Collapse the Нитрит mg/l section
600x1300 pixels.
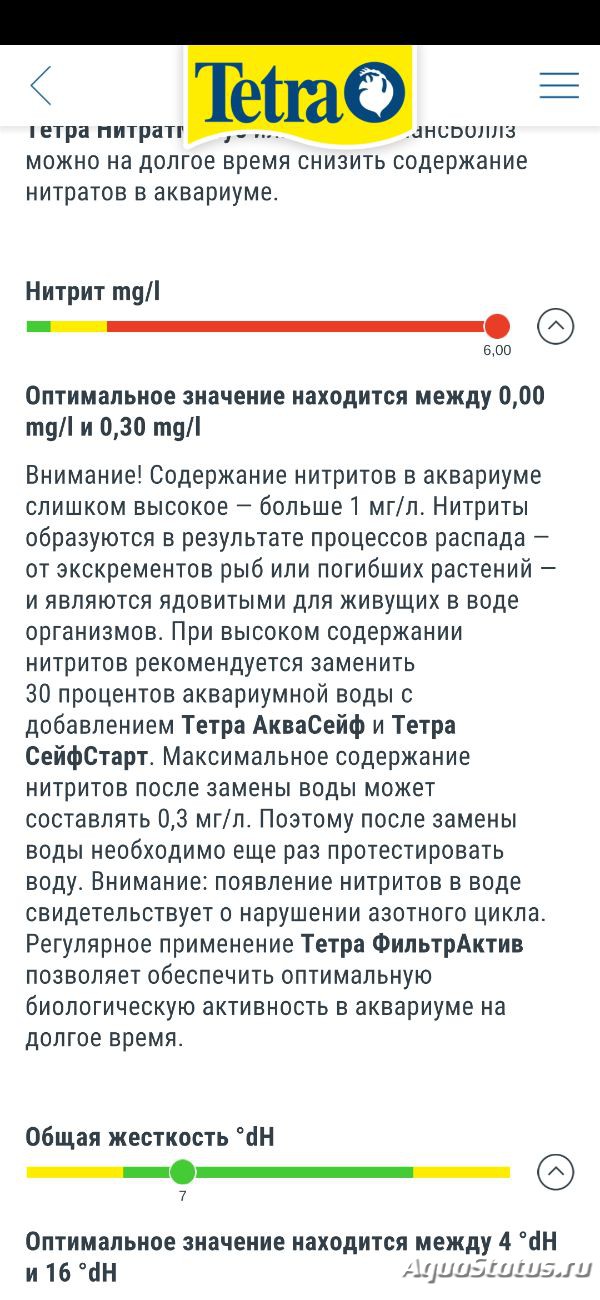point(556,326)
